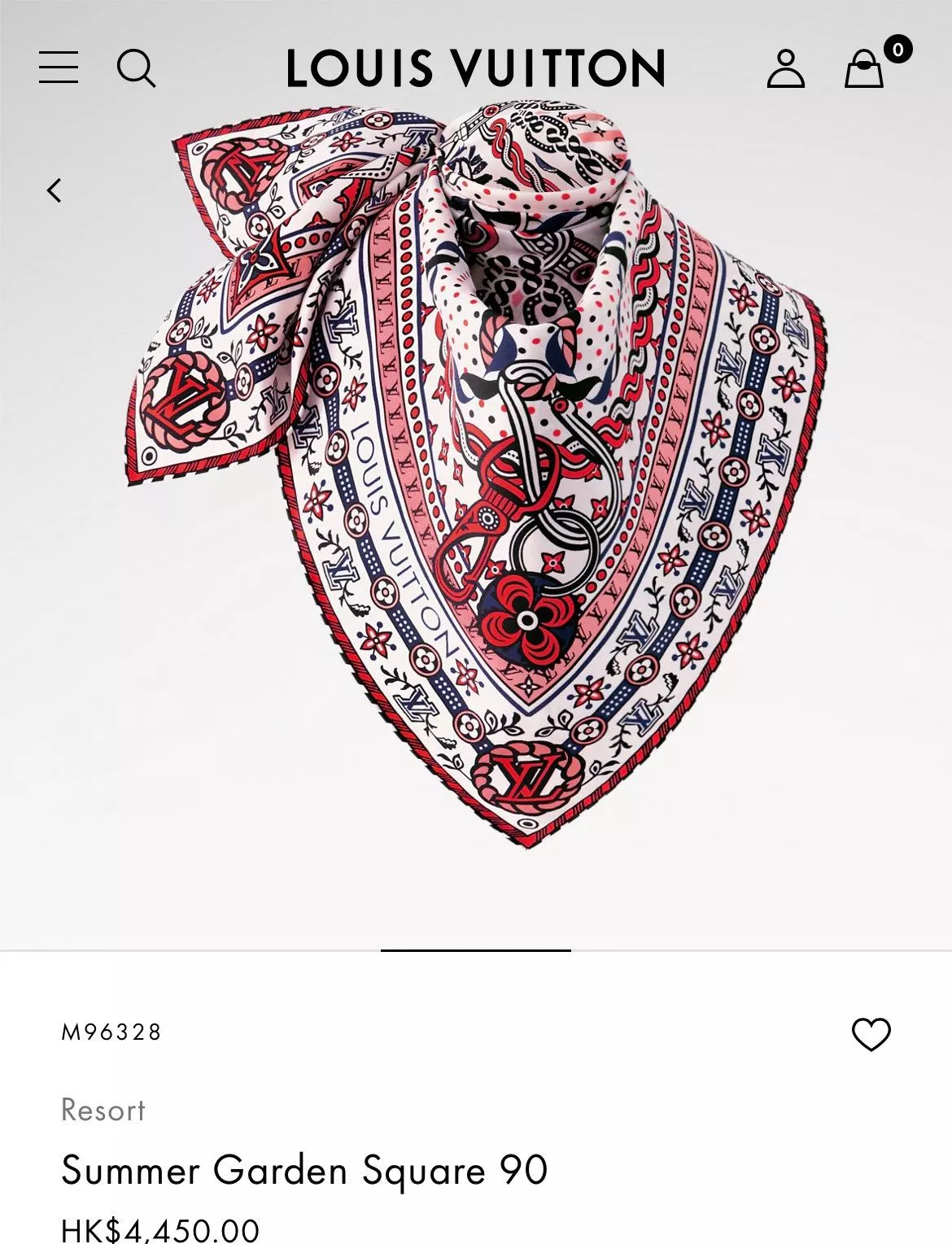Click the Louis Vuitton wordmark logo

pos(476,69)
